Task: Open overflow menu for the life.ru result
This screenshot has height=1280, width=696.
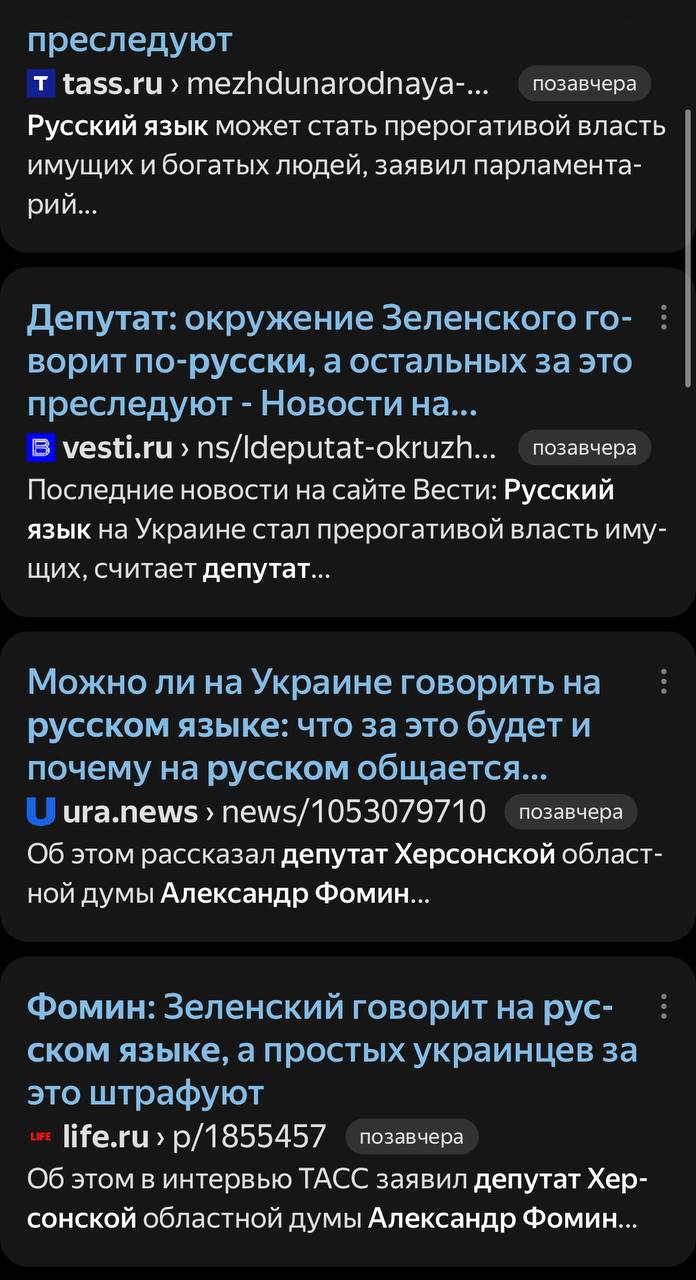Action: (x=663, y=1006)
